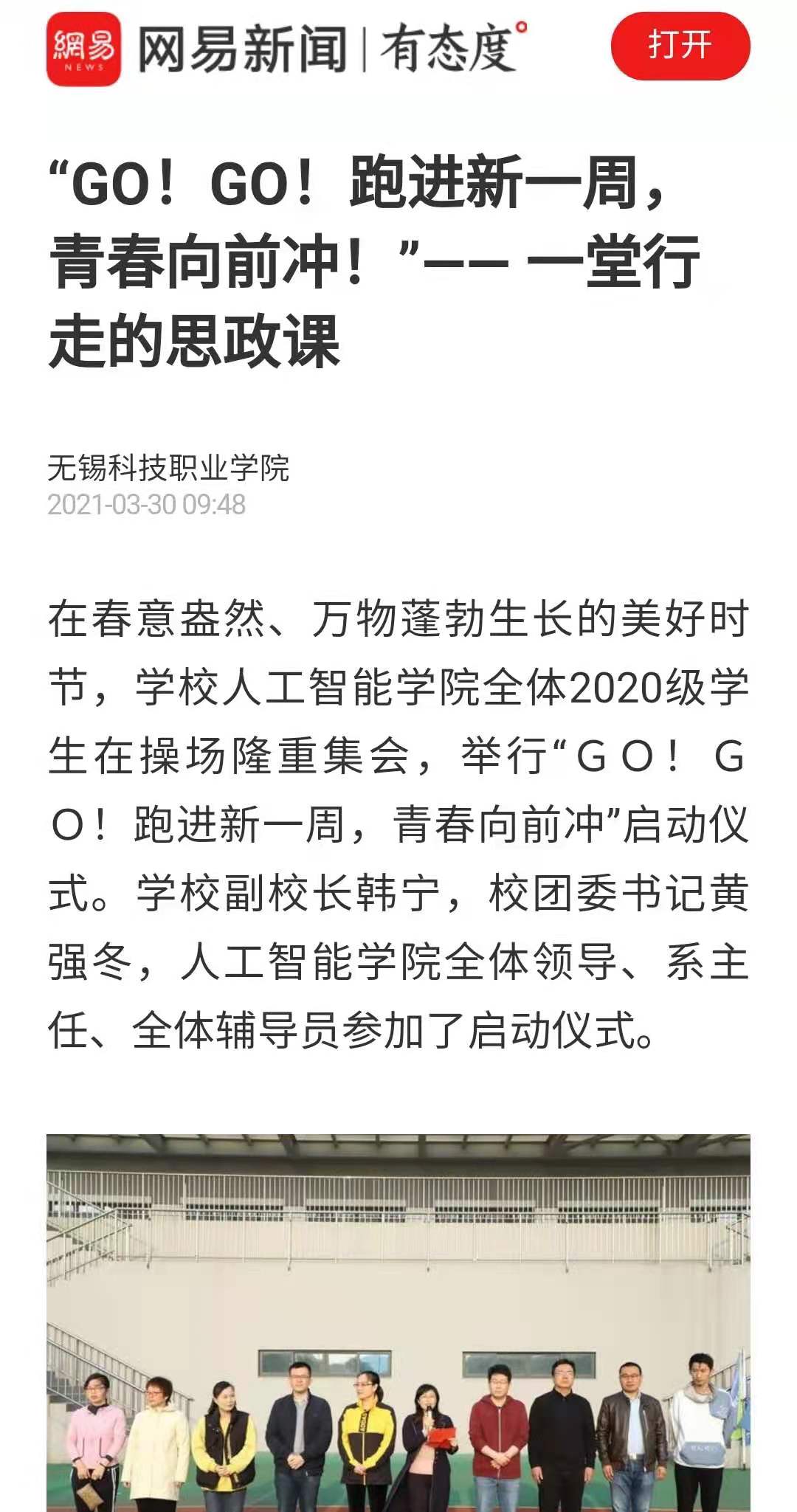The width and height of the screenshot is (797, 1512).
Task: Open the 无锡科技职业学院 source link
Action: (168, 468)
